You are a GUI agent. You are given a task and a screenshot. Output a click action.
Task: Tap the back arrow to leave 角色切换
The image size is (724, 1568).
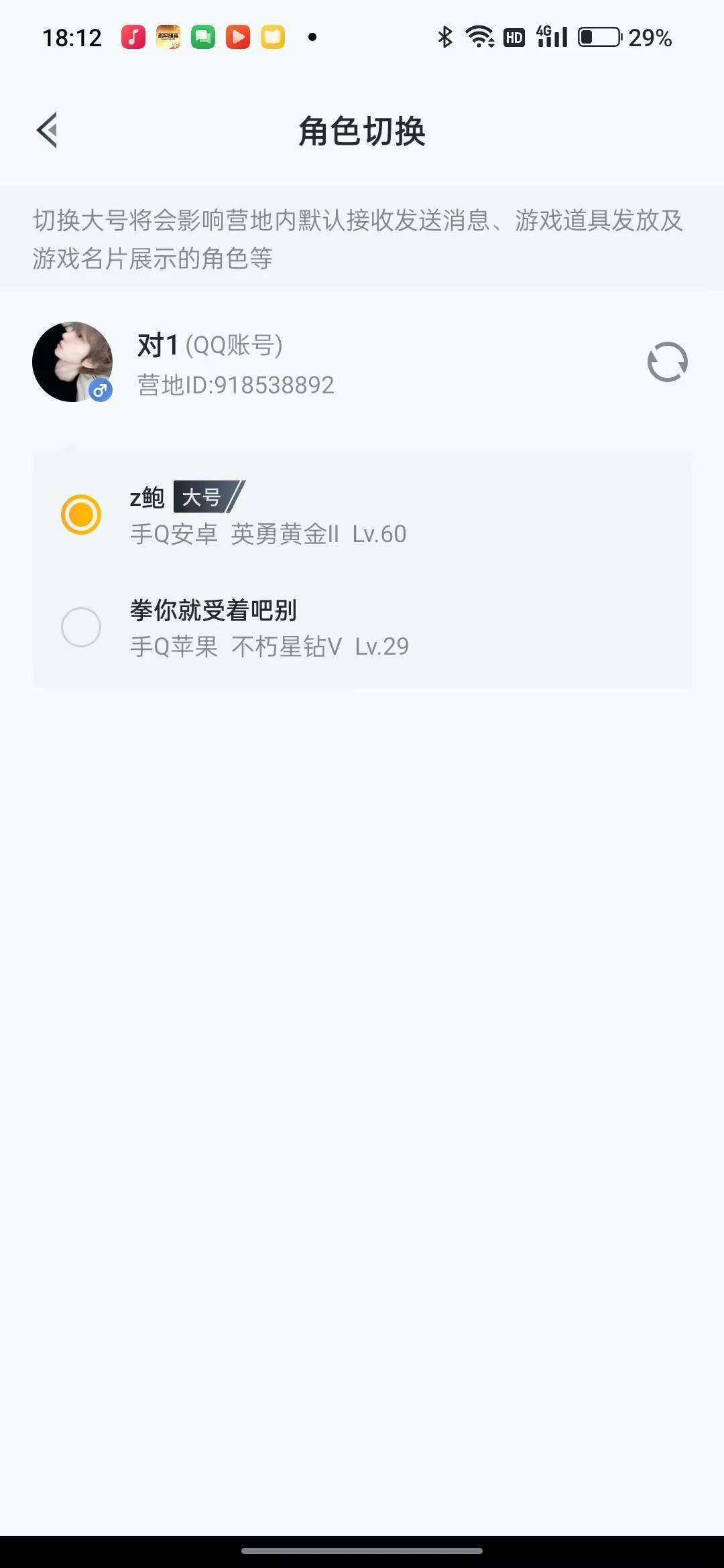[47, 131]
